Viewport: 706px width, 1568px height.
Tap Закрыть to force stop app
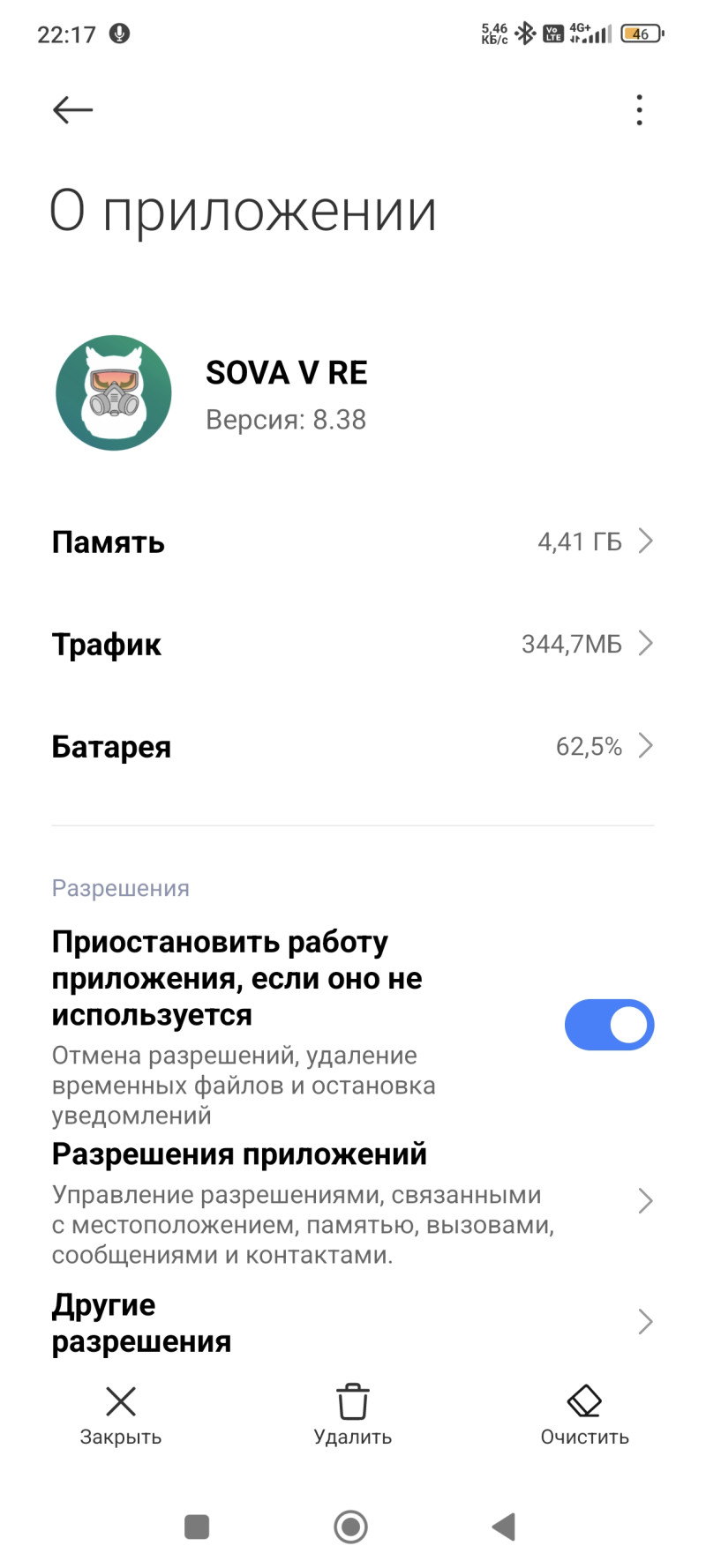121,1415
